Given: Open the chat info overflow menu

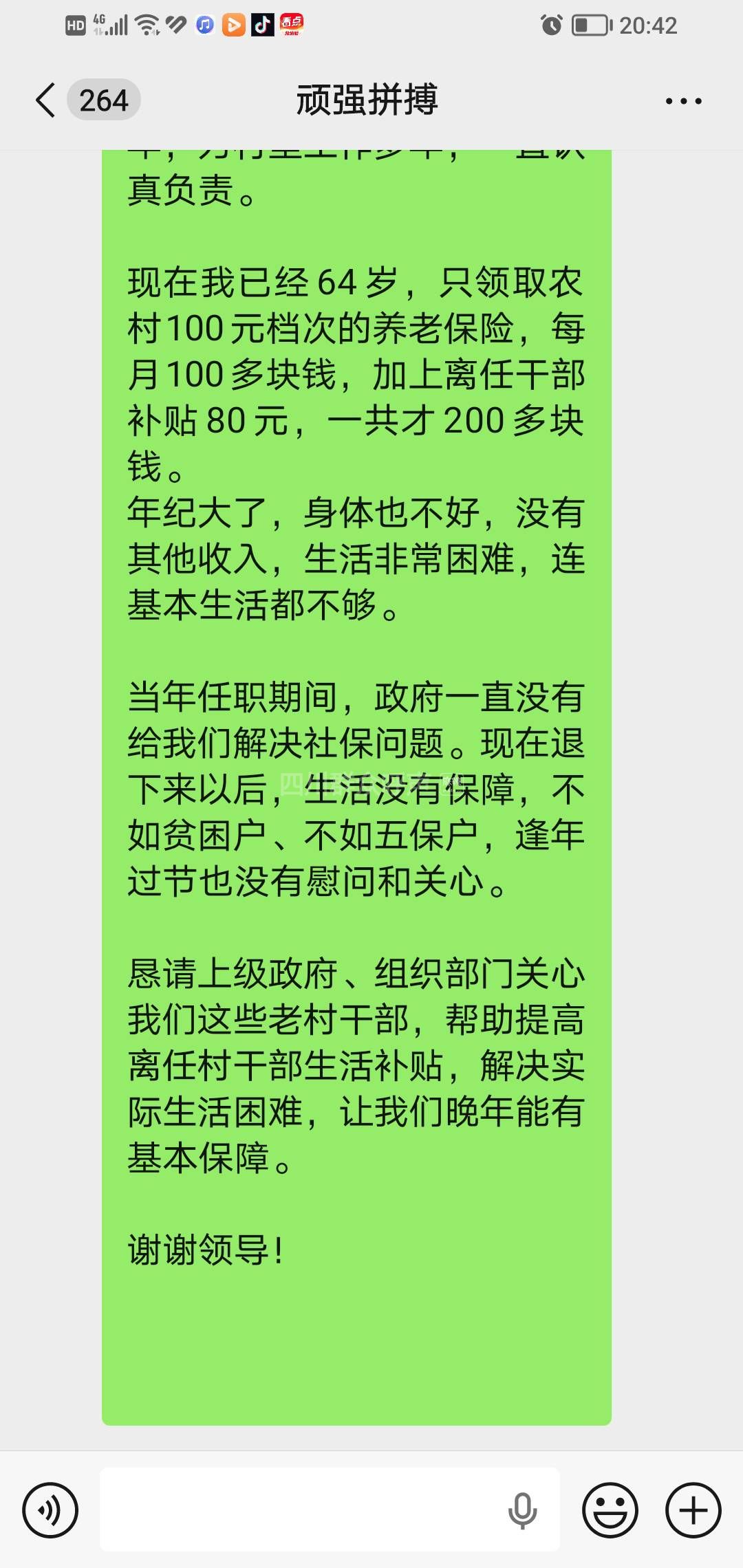Looking at the screenshot, I should [683, 101].
